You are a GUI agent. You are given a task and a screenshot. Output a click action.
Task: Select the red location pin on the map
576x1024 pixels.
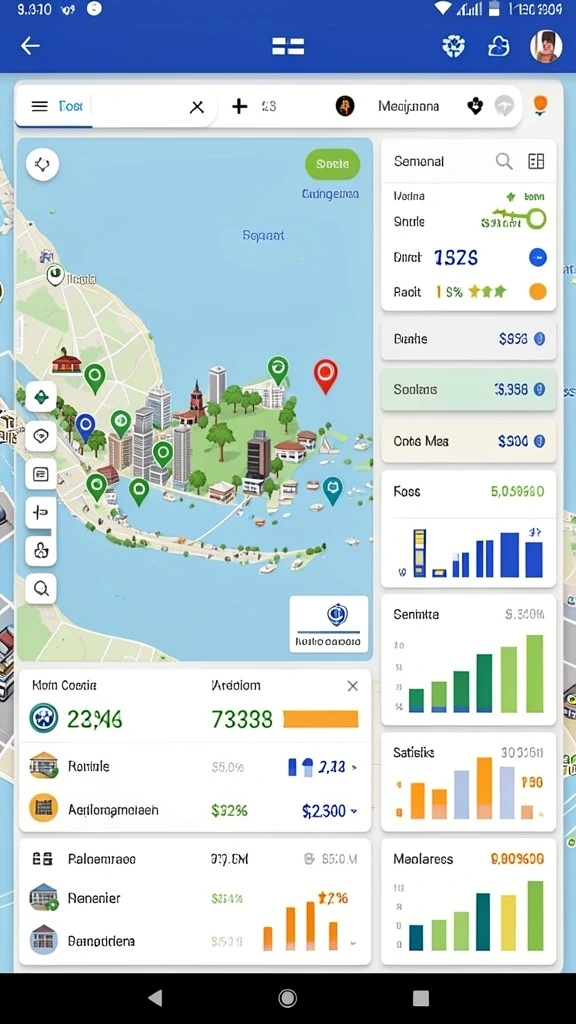pos(325,376)
